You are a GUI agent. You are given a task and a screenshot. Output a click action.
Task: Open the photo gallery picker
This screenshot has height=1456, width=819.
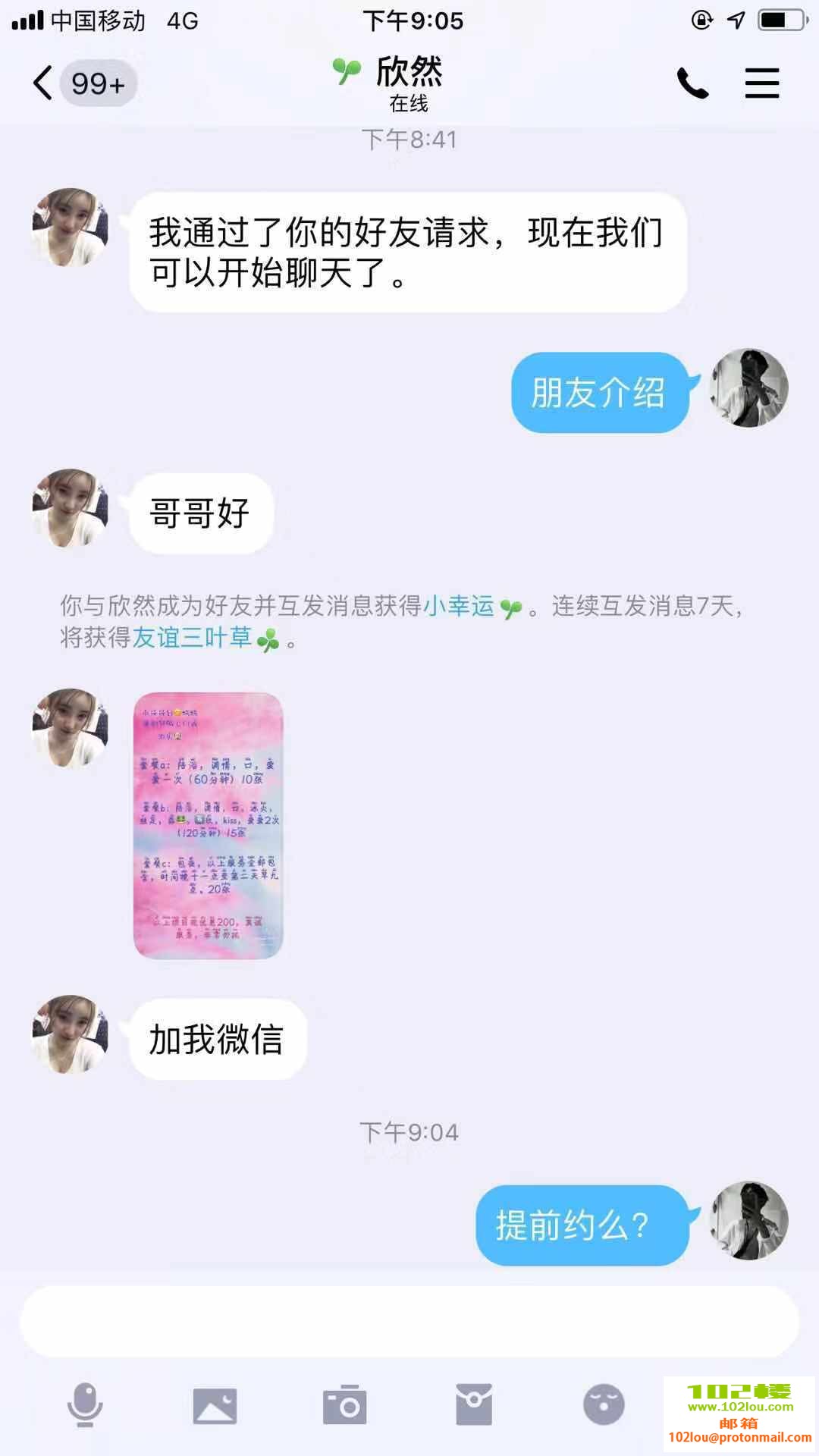tap(215, 1405)
